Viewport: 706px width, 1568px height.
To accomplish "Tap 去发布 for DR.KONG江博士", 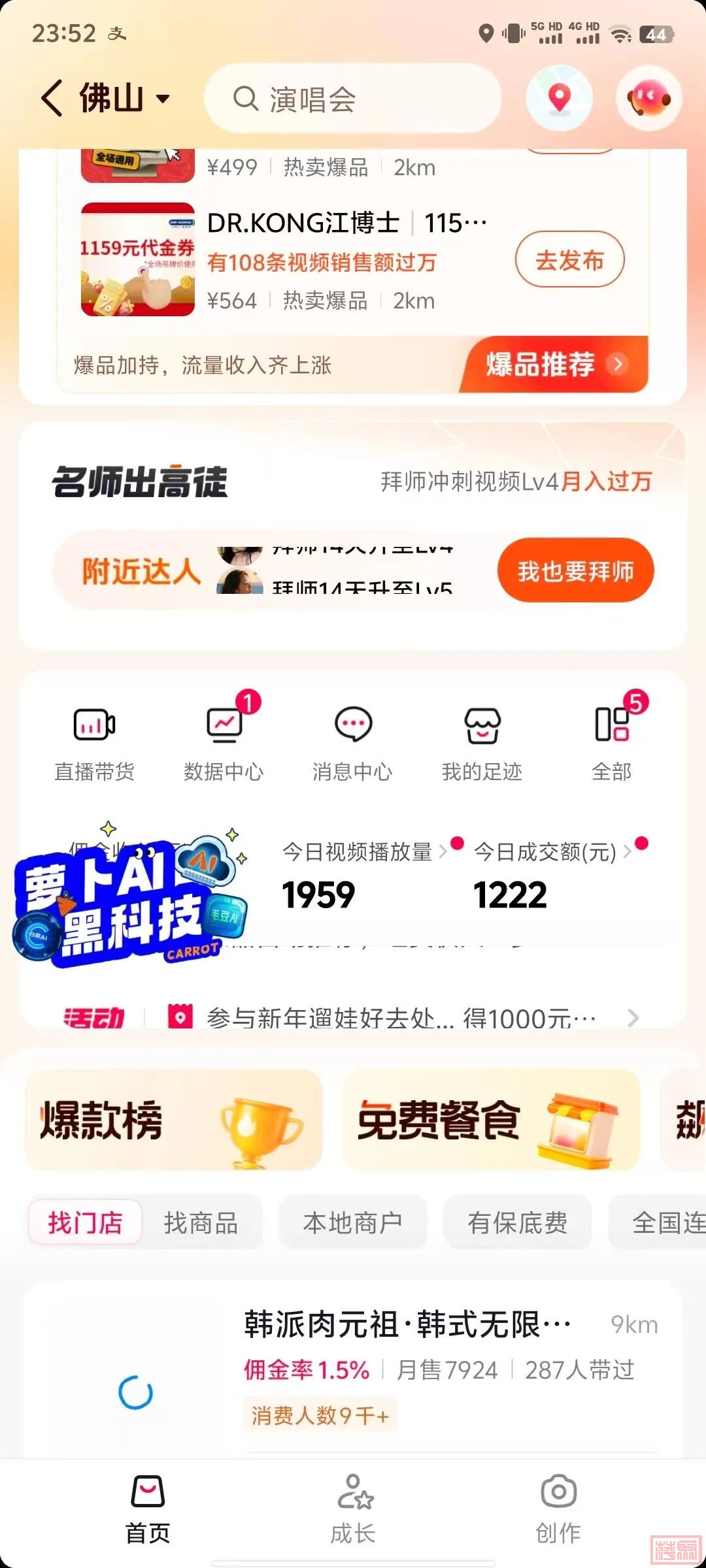I will click(x=569, y=260).
